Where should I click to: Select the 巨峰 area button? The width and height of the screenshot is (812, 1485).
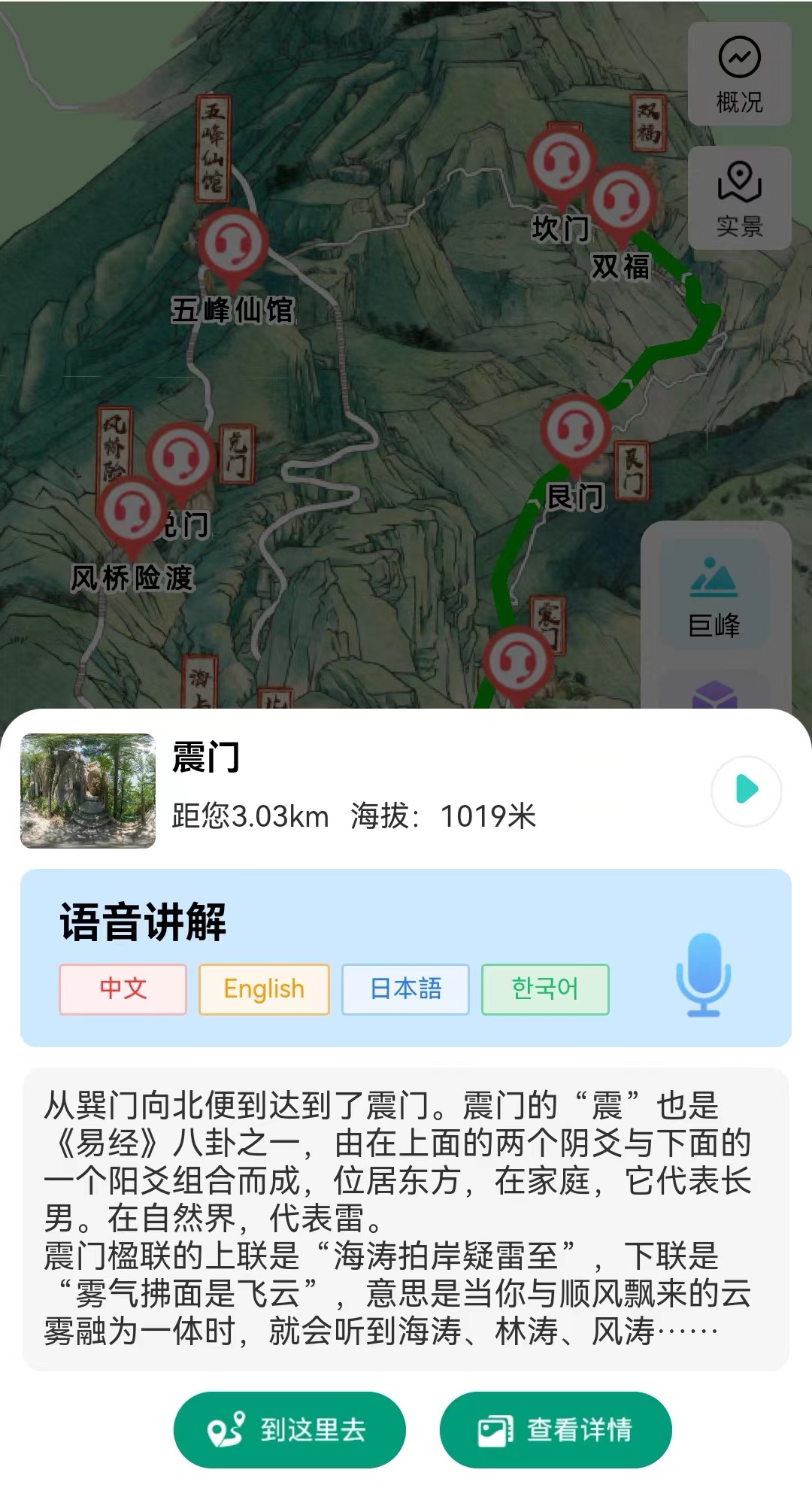pos(714,594)
